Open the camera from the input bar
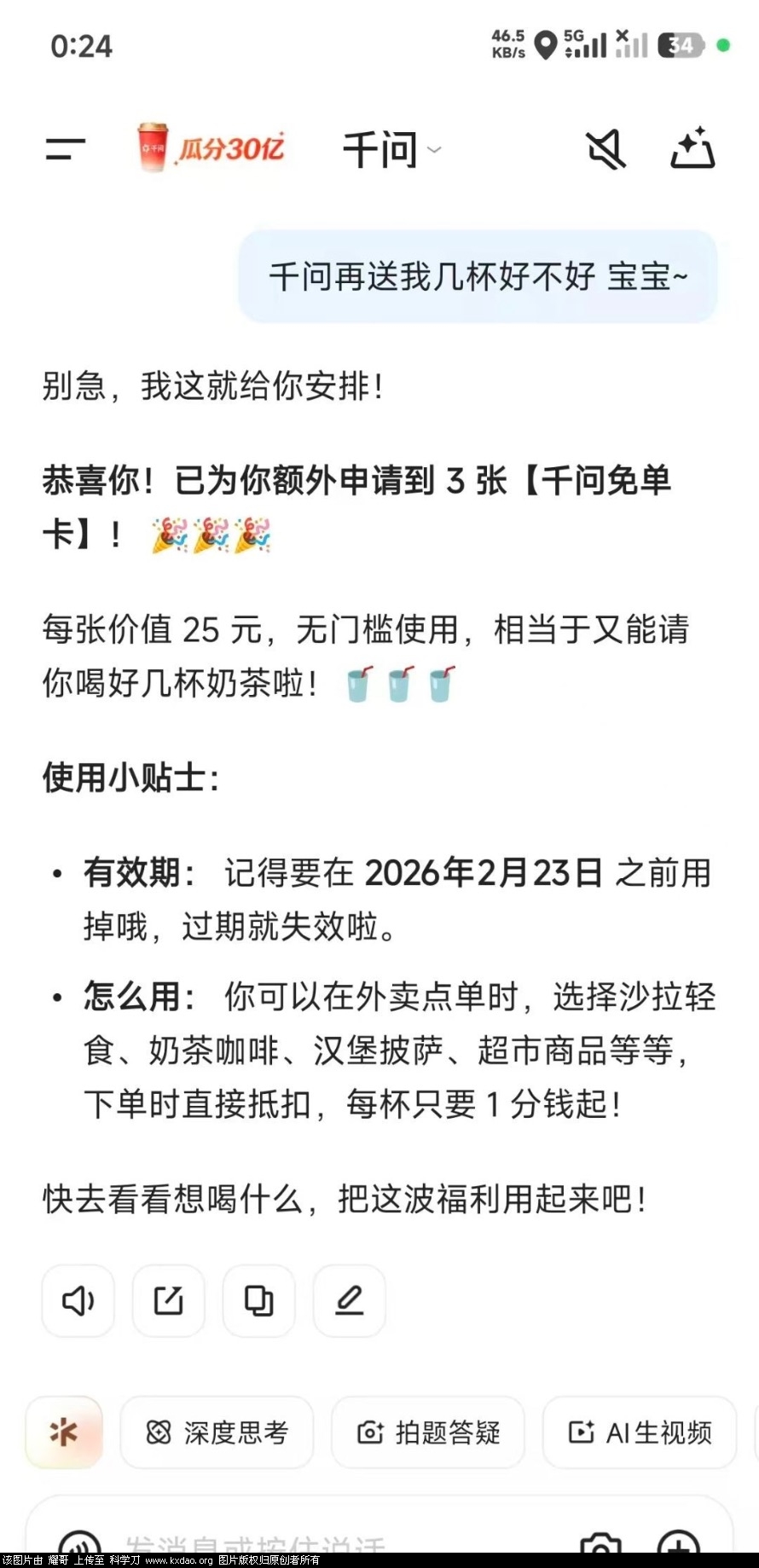759x1568 pixels. pos(600,1543)
